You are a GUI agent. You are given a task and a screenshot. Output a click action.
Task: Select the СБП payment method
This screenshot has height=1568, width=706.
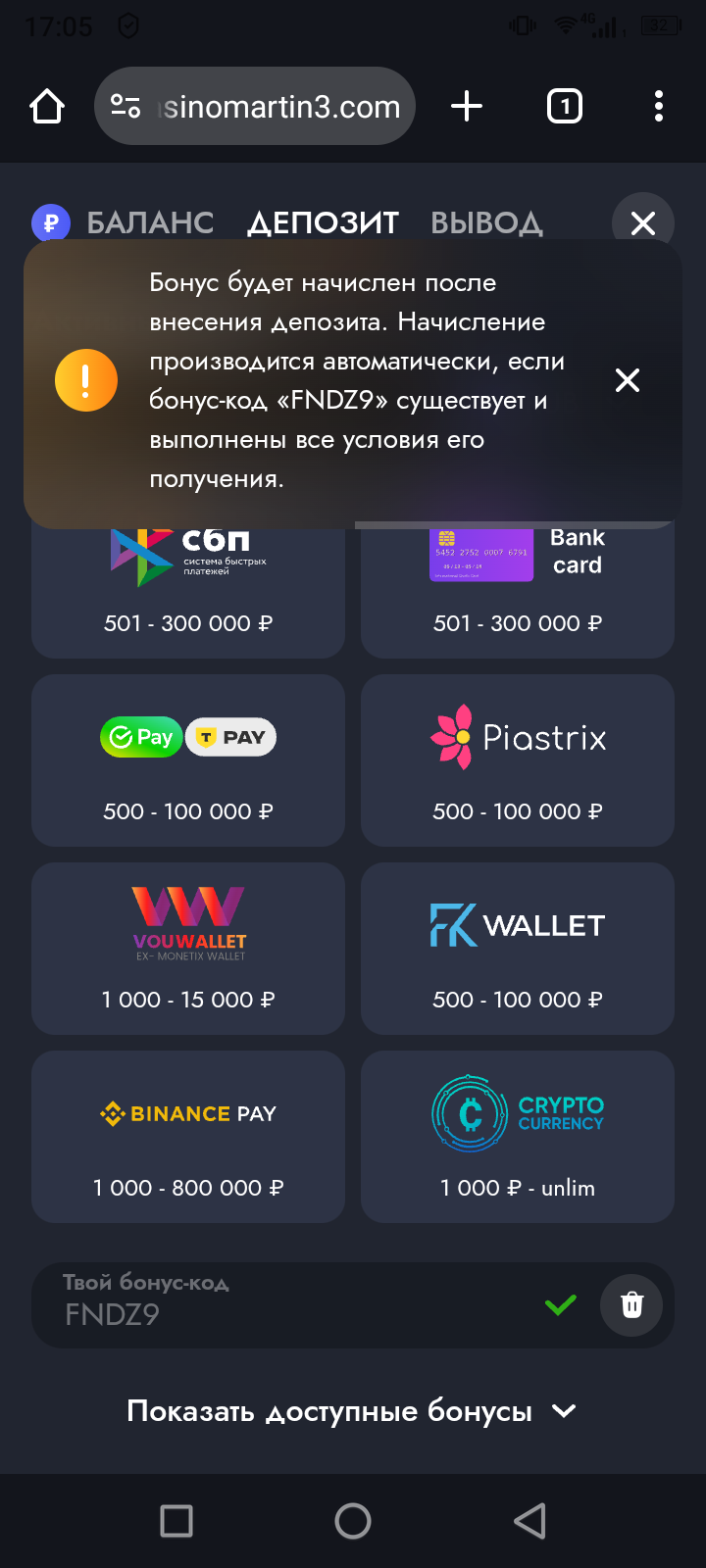(188, 588)
